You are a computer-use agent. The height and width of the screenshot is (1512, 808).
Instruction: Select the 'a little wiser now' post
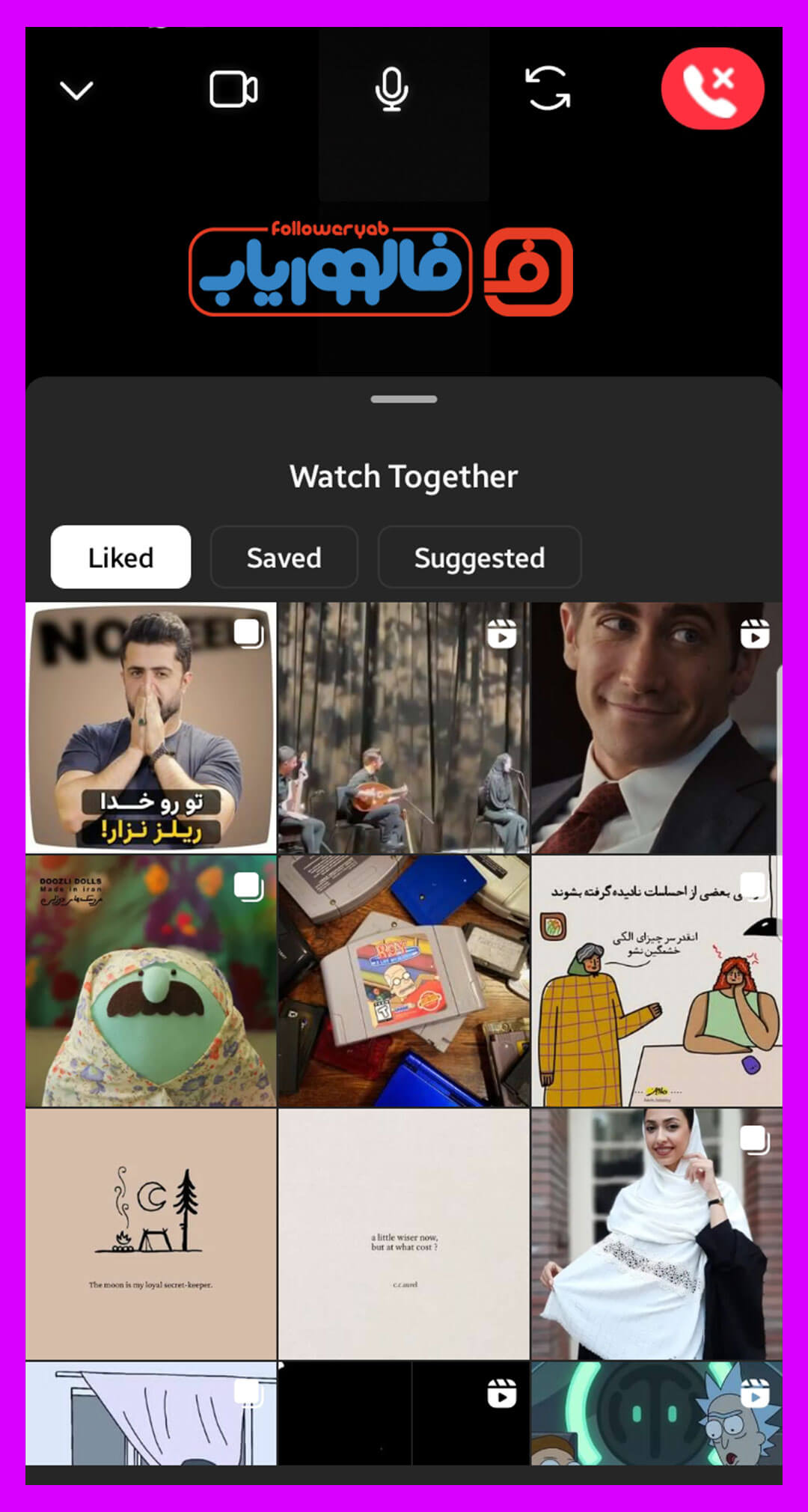[x=403, y=1234]
